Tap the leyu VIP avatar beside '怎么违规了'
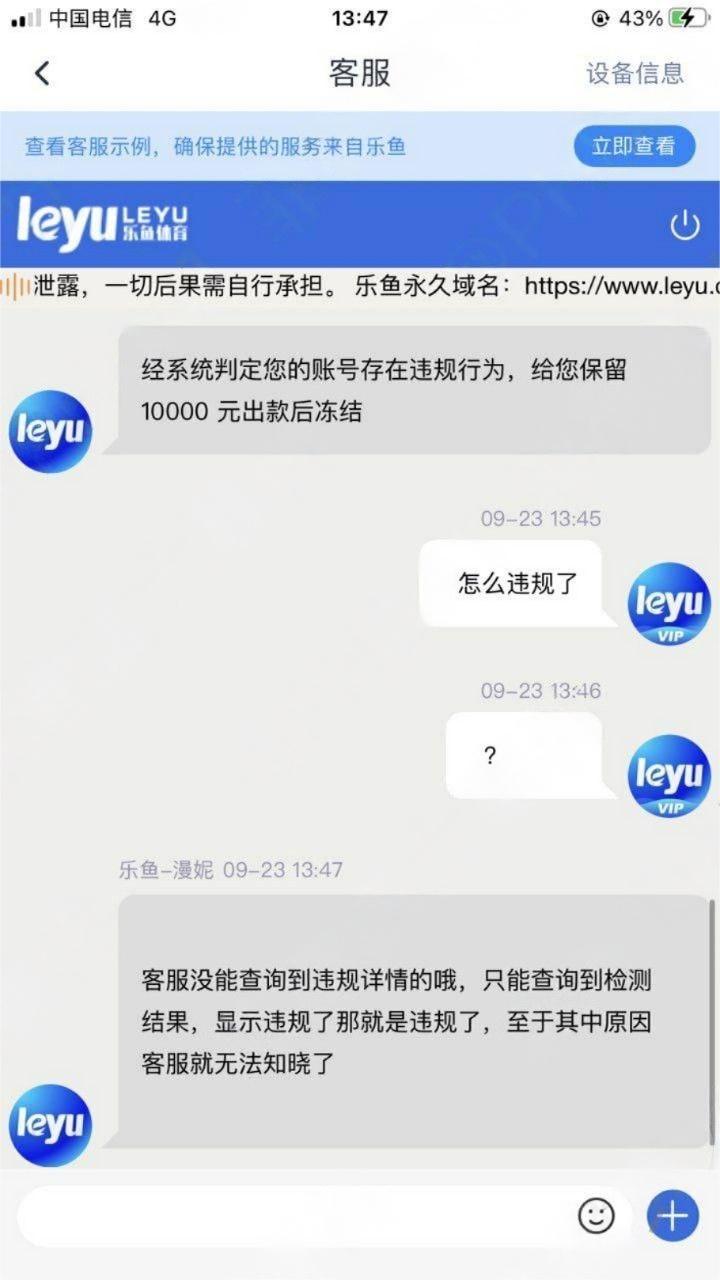 click(668, 605)
